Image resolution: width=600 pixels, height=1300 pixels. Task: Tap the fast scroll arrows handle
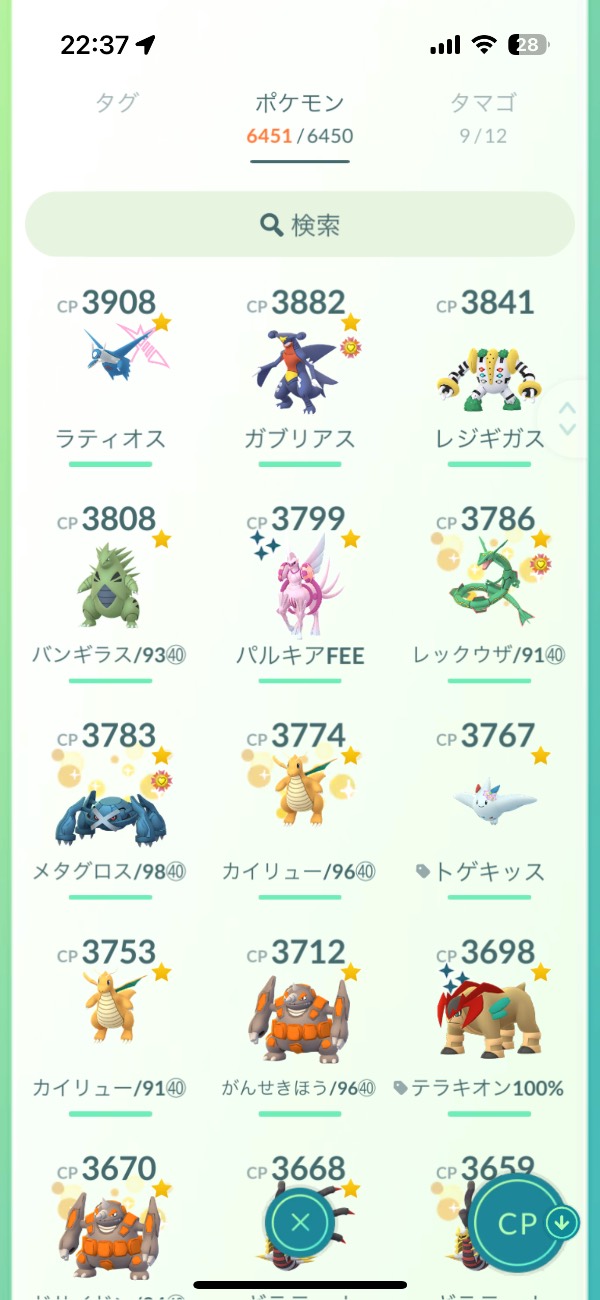567,419
